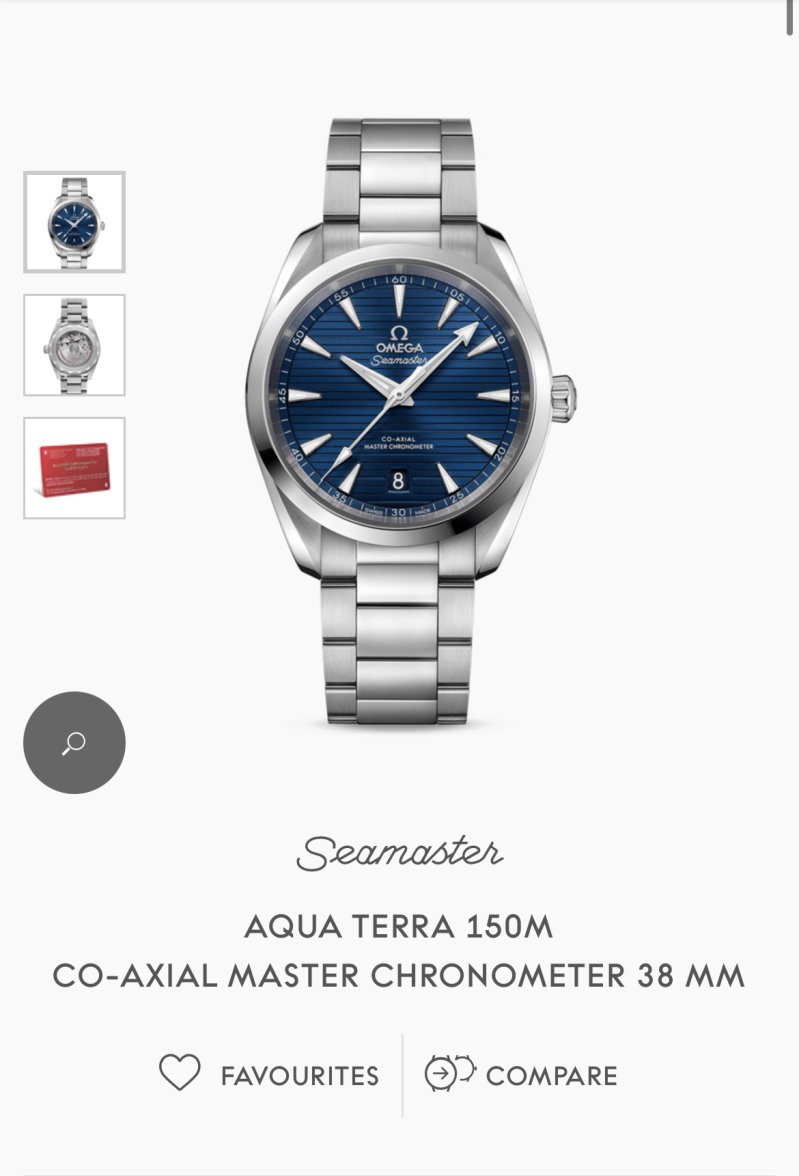Show the caseback view thumbnail
799x1176 pixels.
click(x=74, y=345)
